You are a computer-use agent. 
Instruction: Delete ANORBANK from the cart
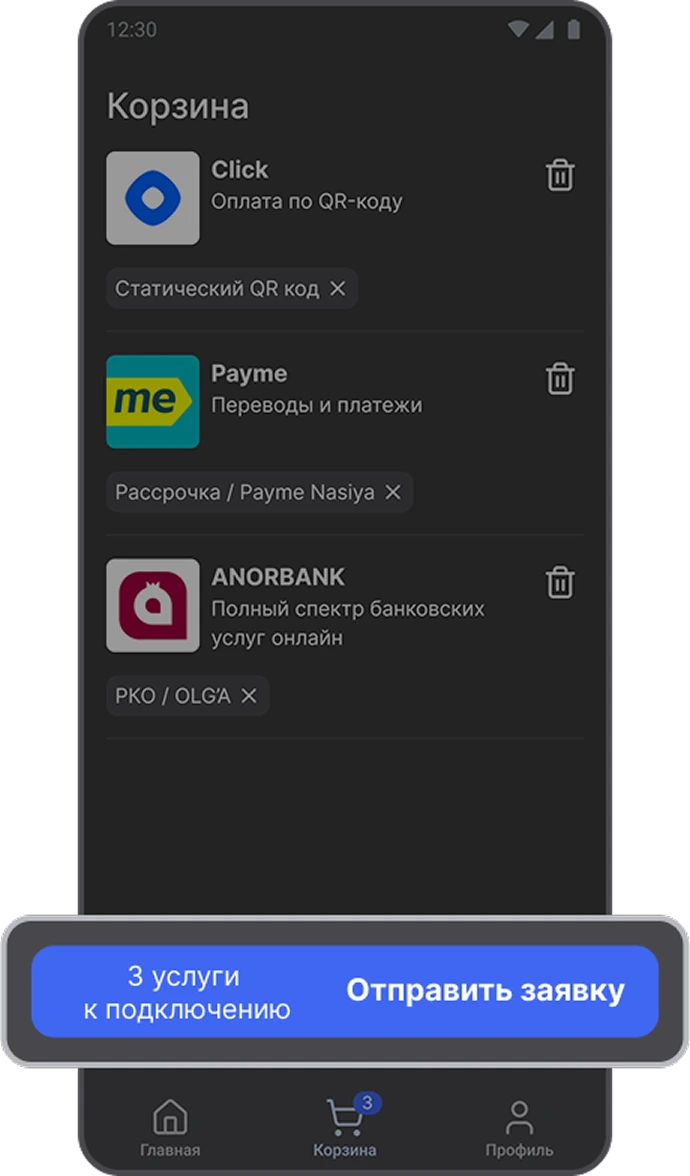[x=560, y=582]
